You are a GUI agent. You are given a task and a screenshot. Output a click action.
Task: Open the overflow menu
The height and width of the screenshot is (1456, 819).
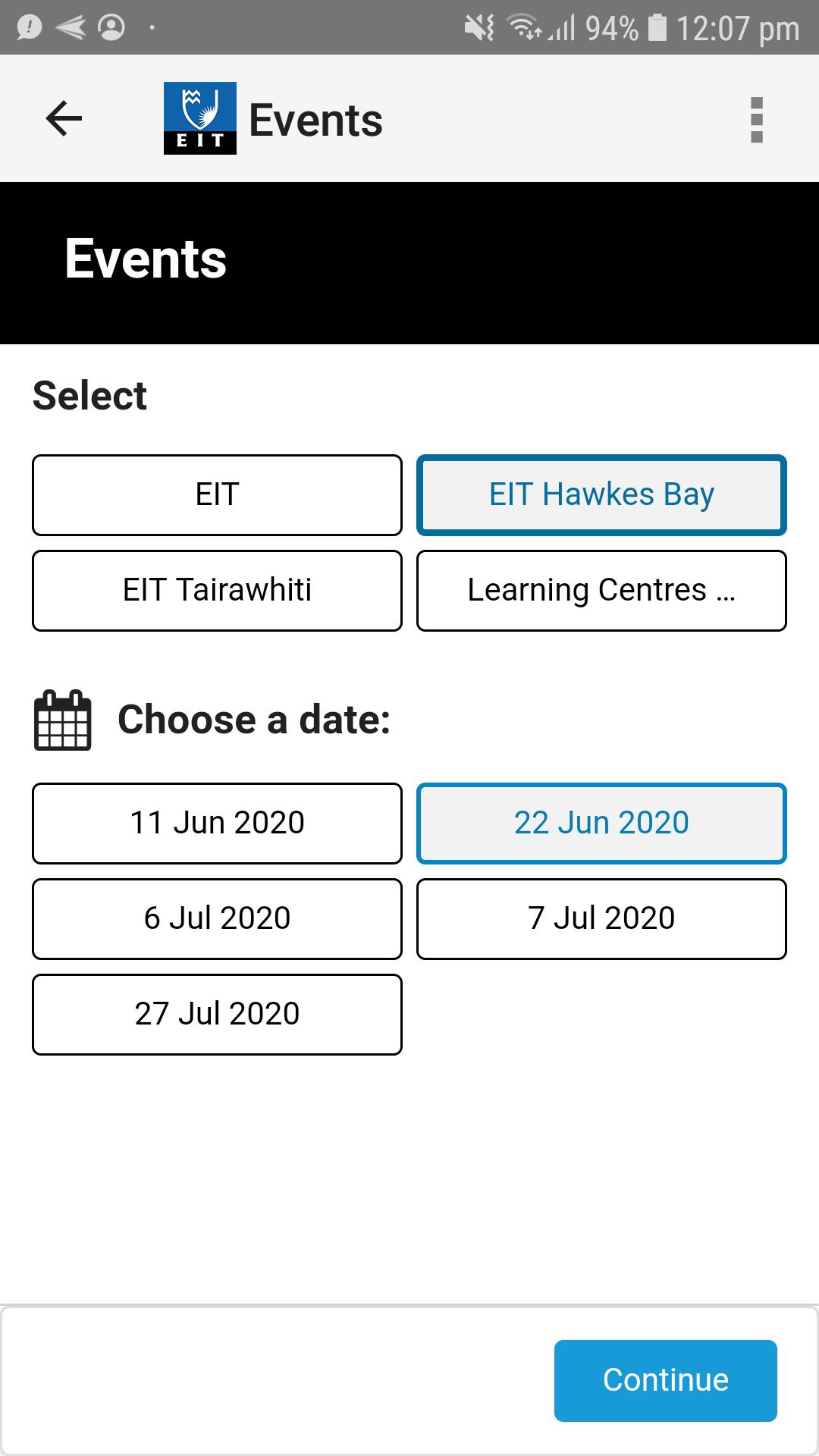click(x=756, y=120)
